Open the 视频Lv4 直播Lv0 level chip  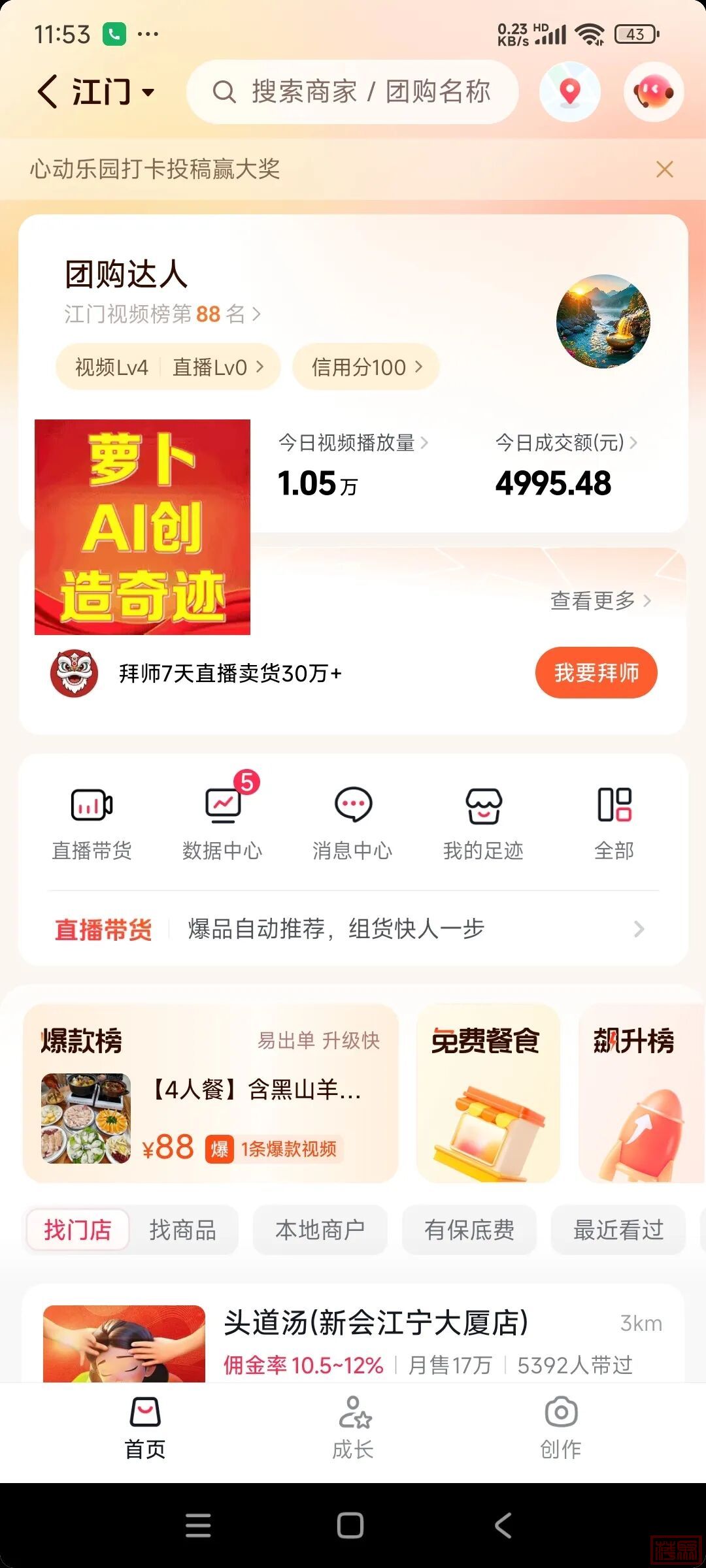(168, 367)
